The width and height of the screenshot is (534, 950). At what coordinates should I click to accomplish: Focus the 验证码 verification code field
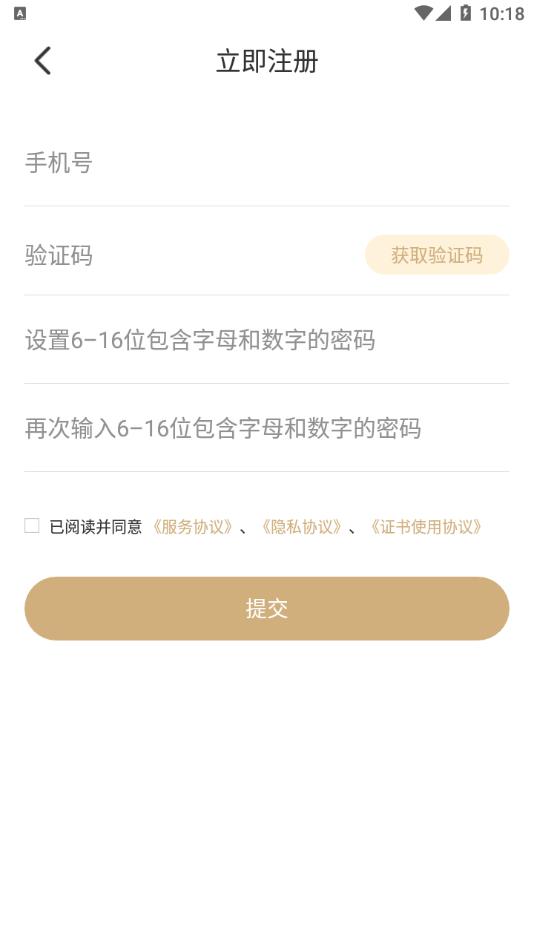click(191, 255)
